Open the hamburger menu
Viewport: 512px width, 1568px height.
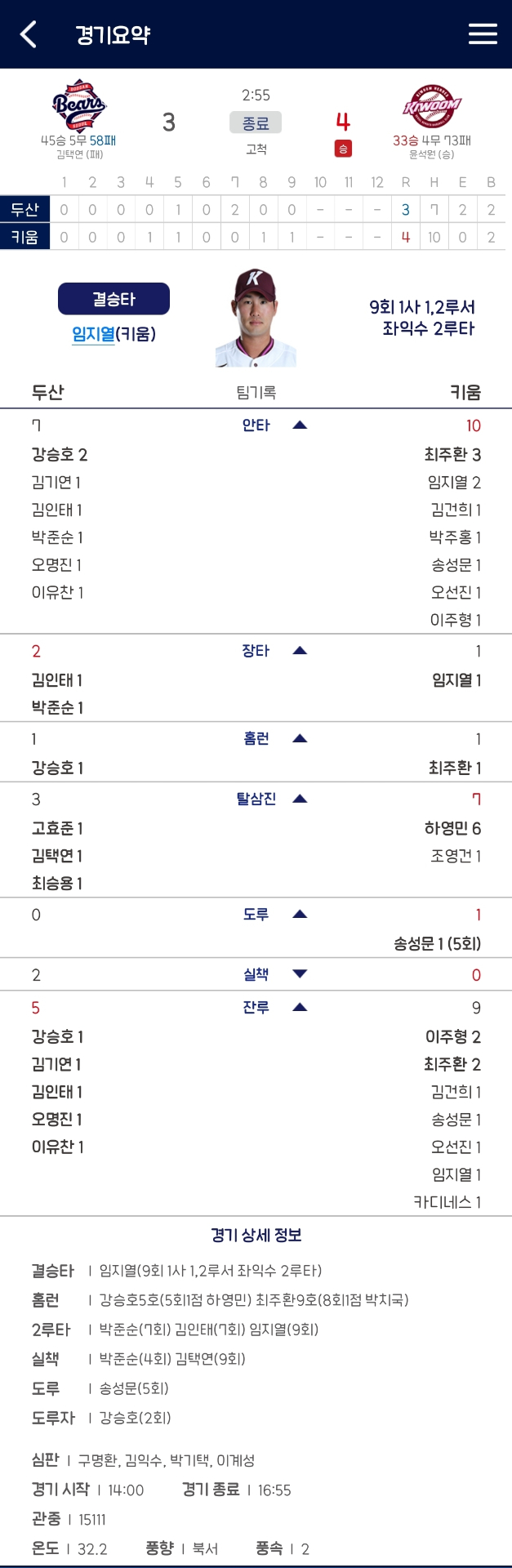coord(483,33)
